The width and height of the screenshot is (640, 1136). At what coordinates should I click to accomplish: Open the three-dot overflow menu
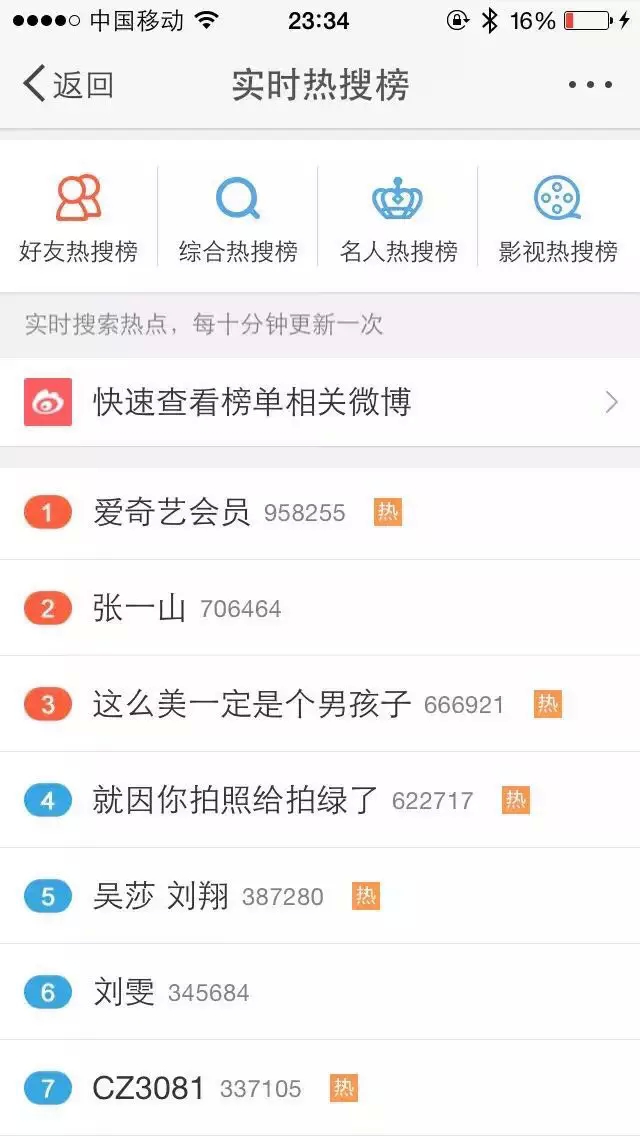coord(590,85)
